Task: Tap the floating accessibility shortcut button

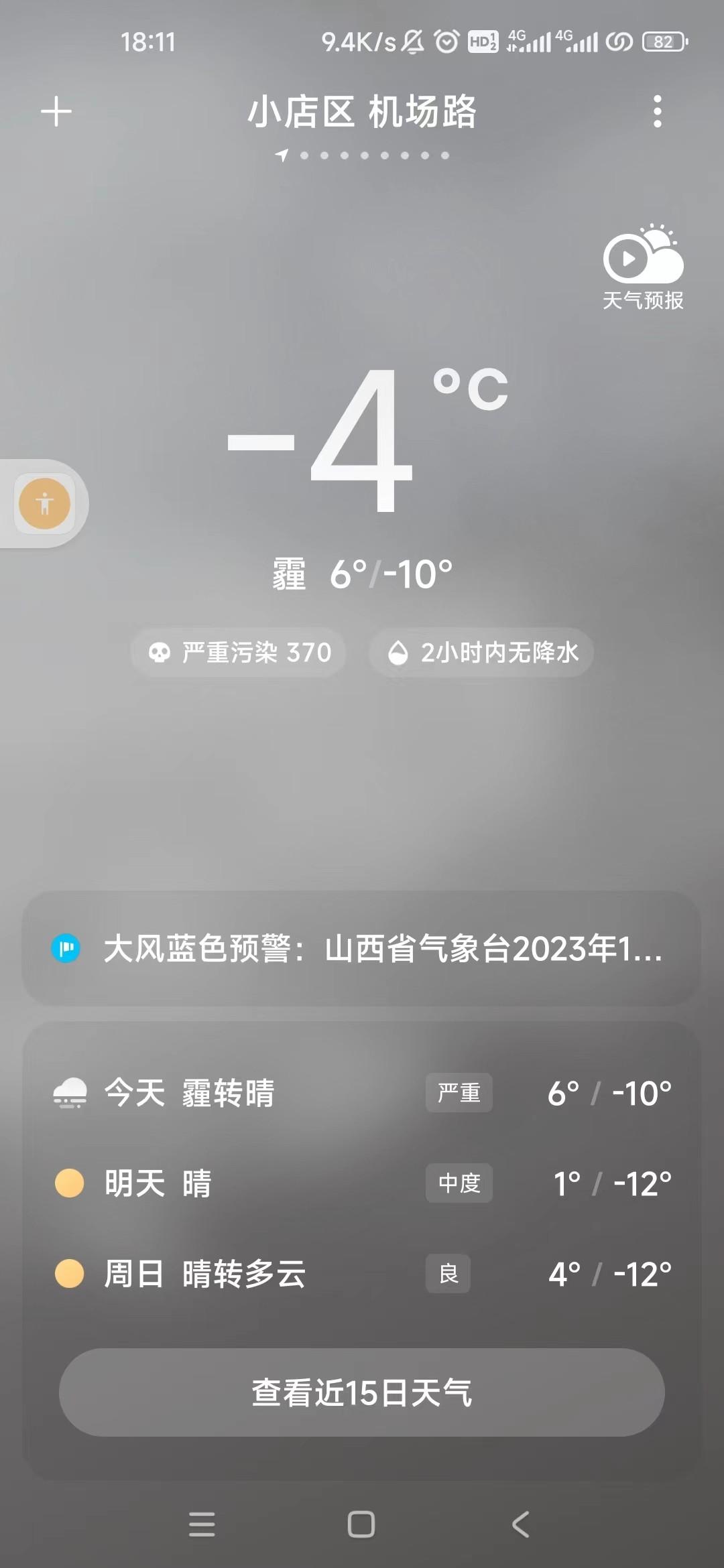Action: coord(44,503)
